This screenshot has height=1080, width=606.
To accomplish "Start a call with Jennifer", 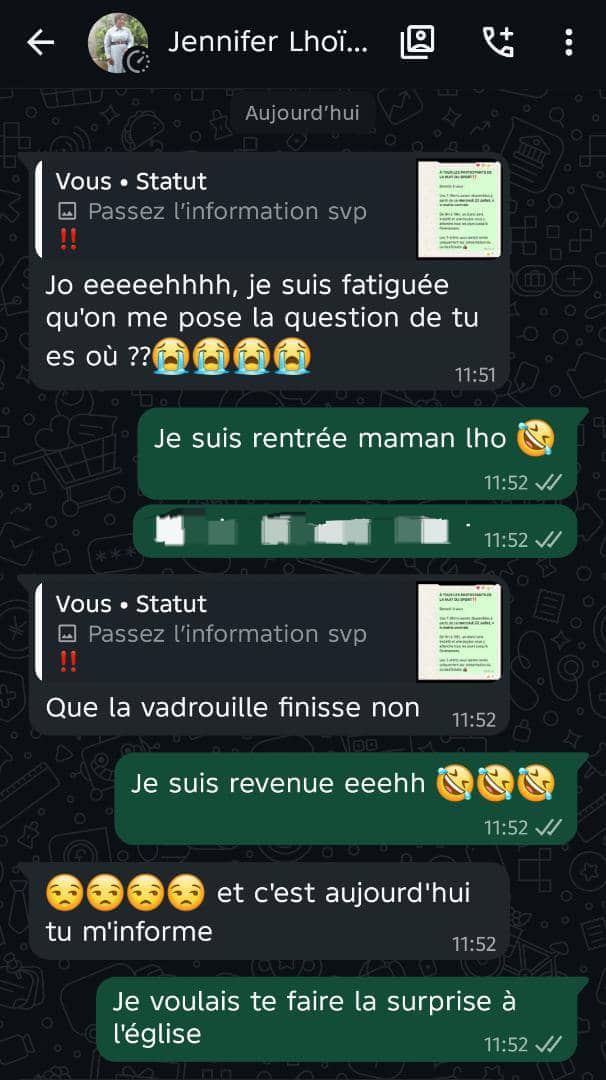I will 499,42.
